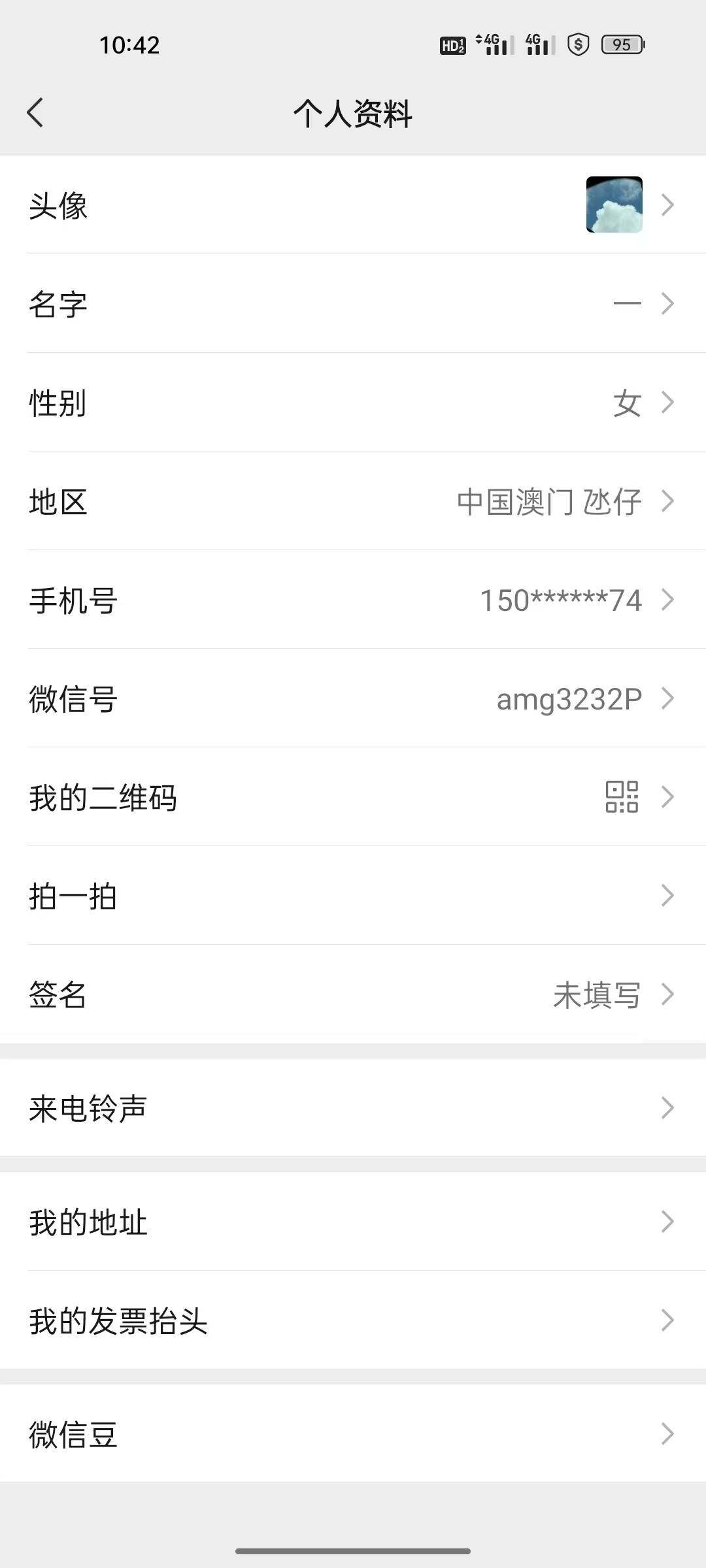The height and width of the screenshot is (1568, 706).
Task: Open 我的地址 addresses
Action: coord(353,1222)
